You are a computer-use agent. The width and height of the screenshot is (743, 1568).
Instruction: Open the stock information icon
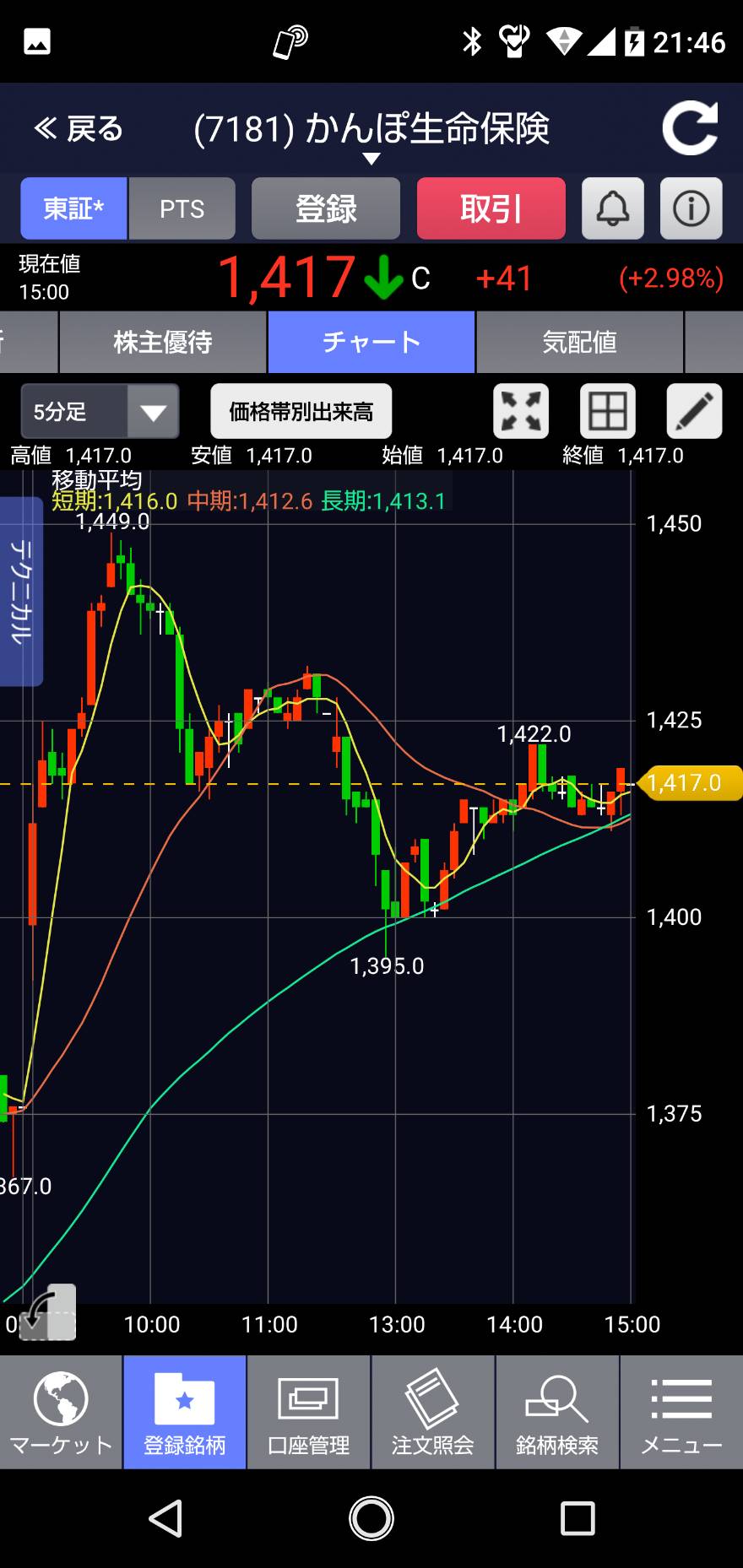691,208
